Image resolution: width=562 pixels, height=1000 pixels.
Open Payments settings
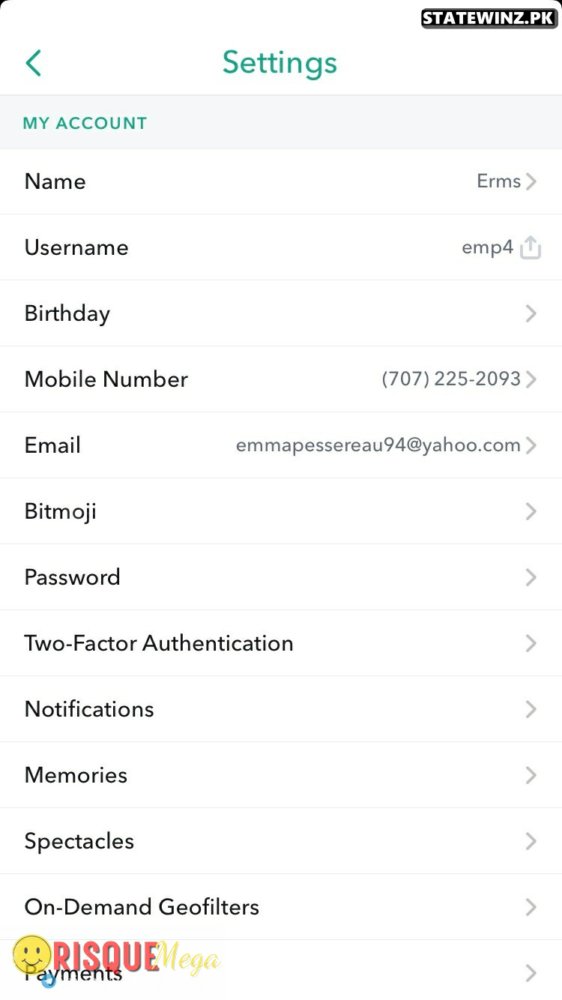281,971
